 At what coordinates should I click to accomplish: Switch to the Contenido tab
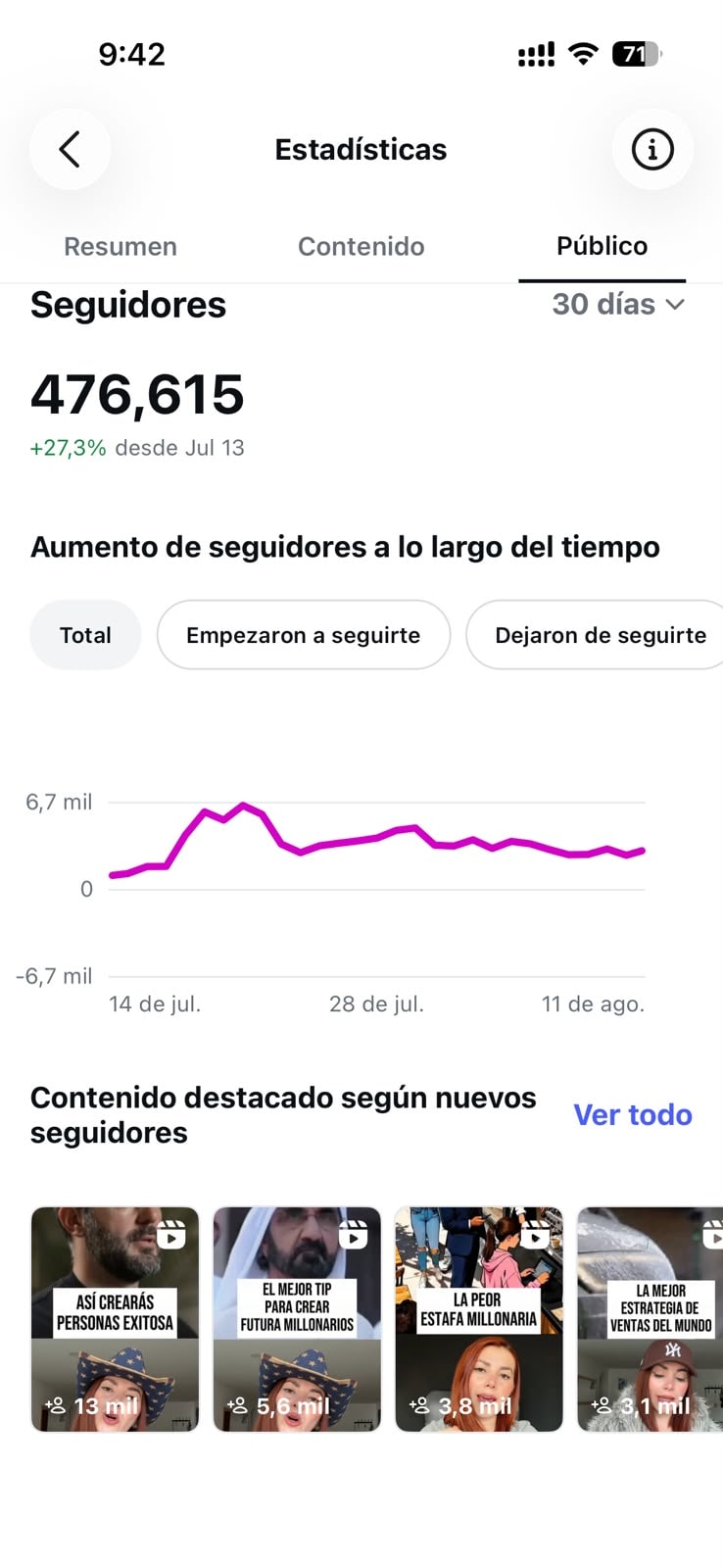pyautogui.click(x=361, y=246)
